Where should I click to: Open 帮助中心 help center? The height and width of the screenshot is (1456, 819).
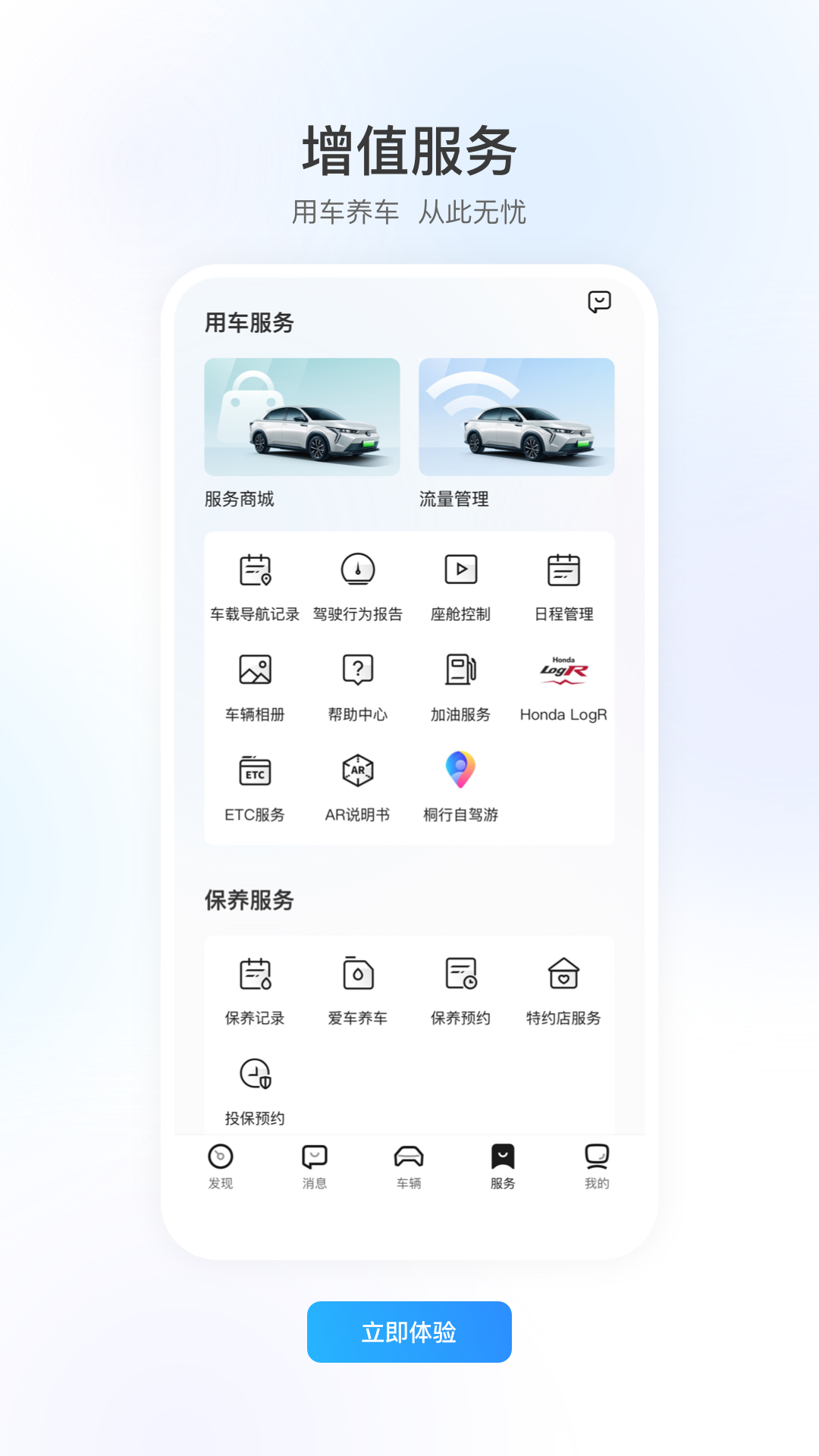click(x=357, y=686)
